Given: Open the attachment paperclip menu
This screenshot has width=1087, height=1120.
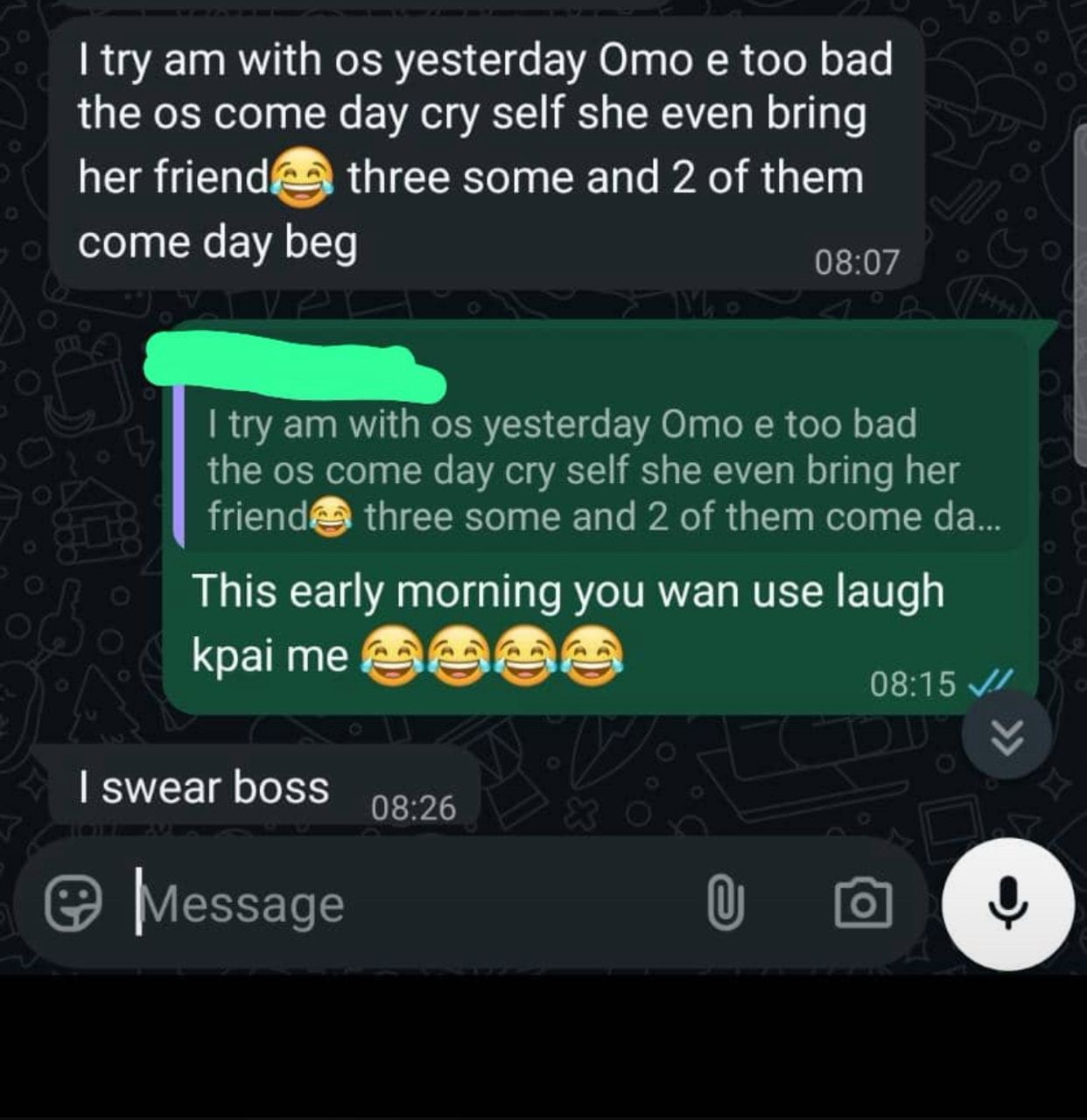Looking at the screenshot, I should (x=726, y=904).
